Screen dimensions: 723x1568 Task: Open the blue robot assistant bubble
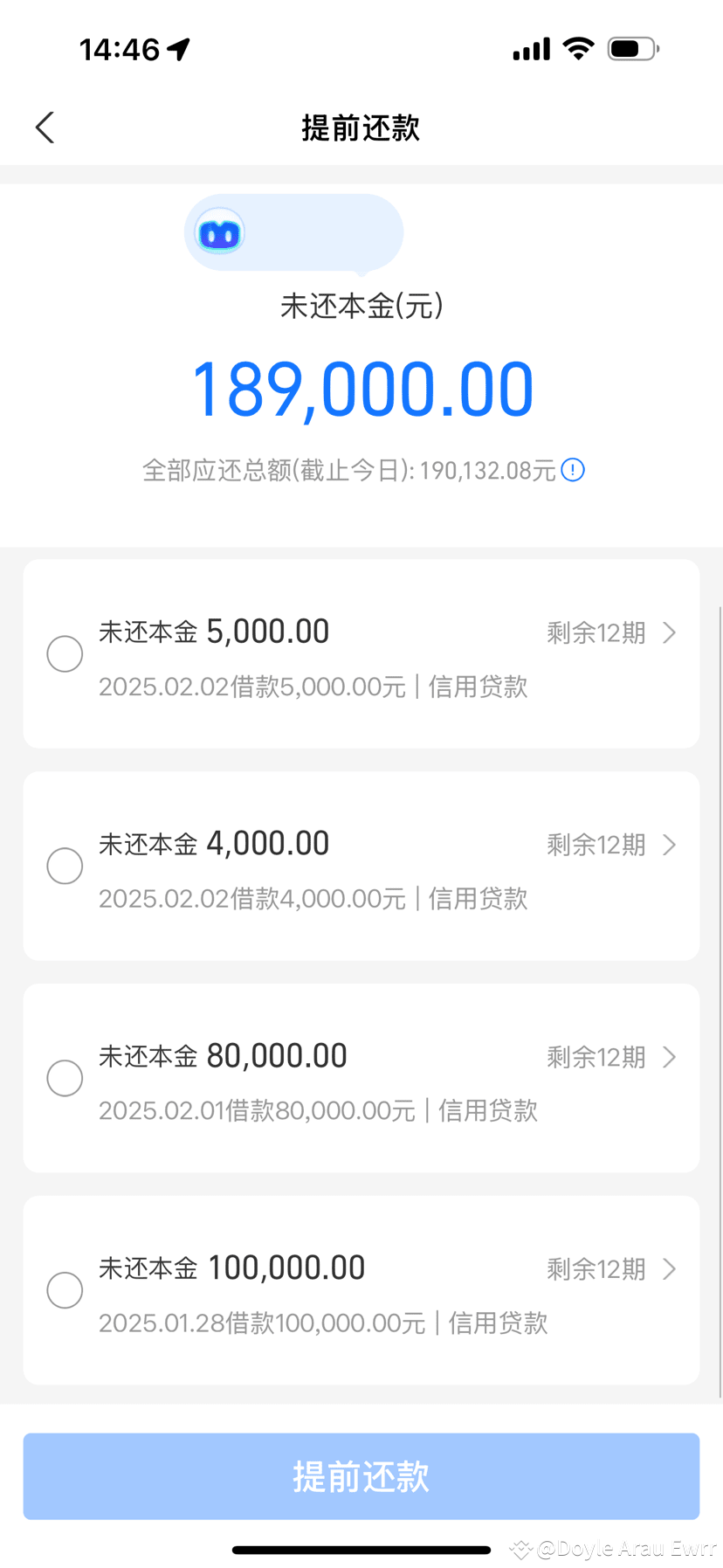coord(220,233)
